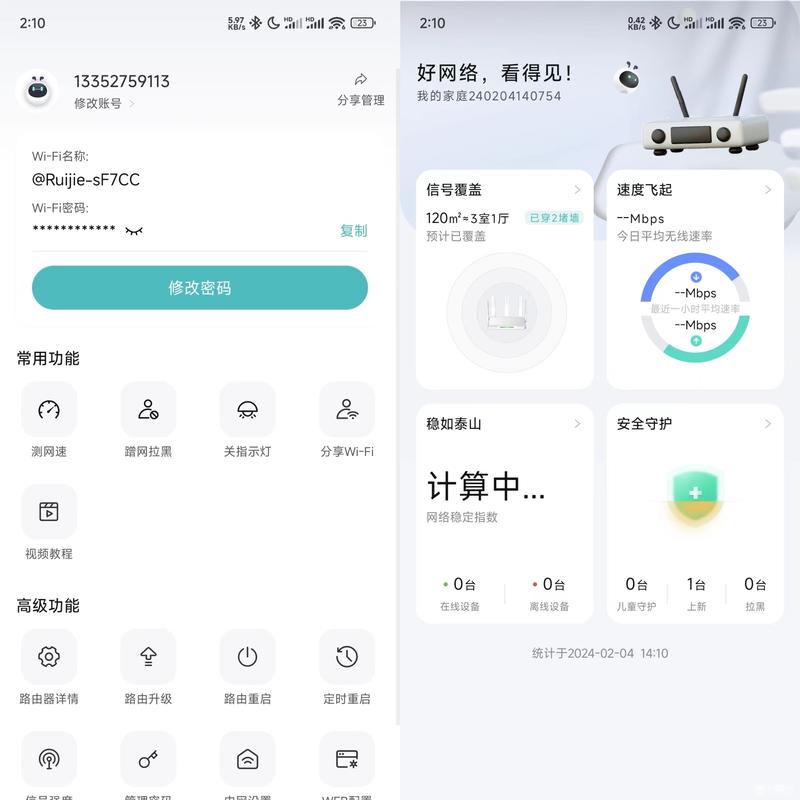The height and width of the screenshot is (800, 800).
Task: Open 分享管理
Action: 360,89
